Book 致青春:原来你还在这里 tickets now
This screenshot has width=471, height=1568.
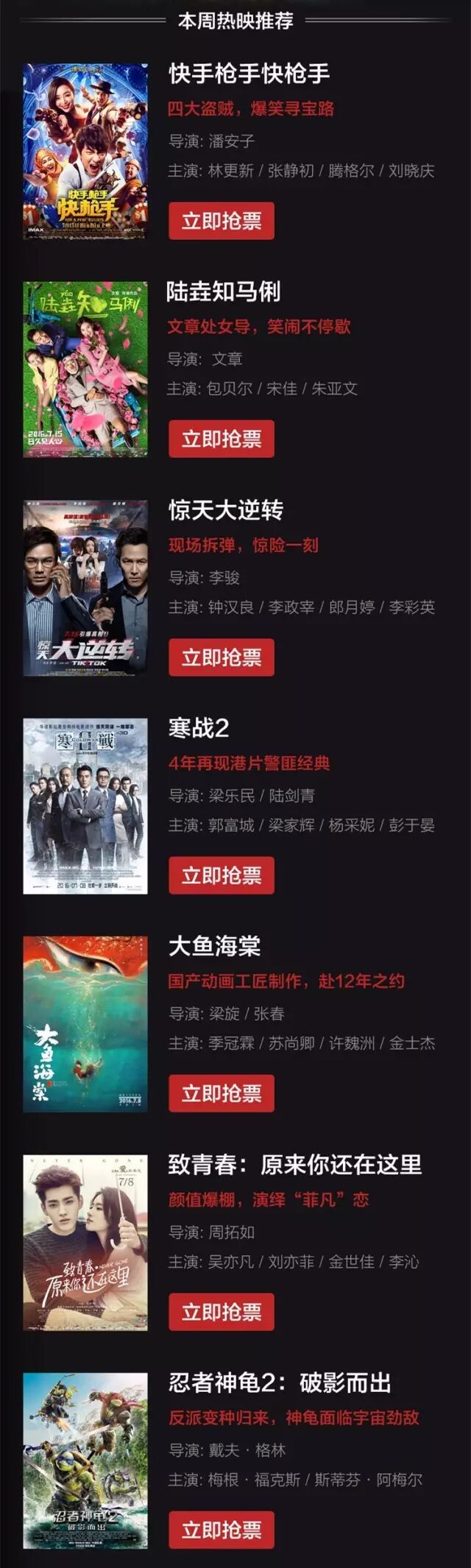pos(222,1312)
